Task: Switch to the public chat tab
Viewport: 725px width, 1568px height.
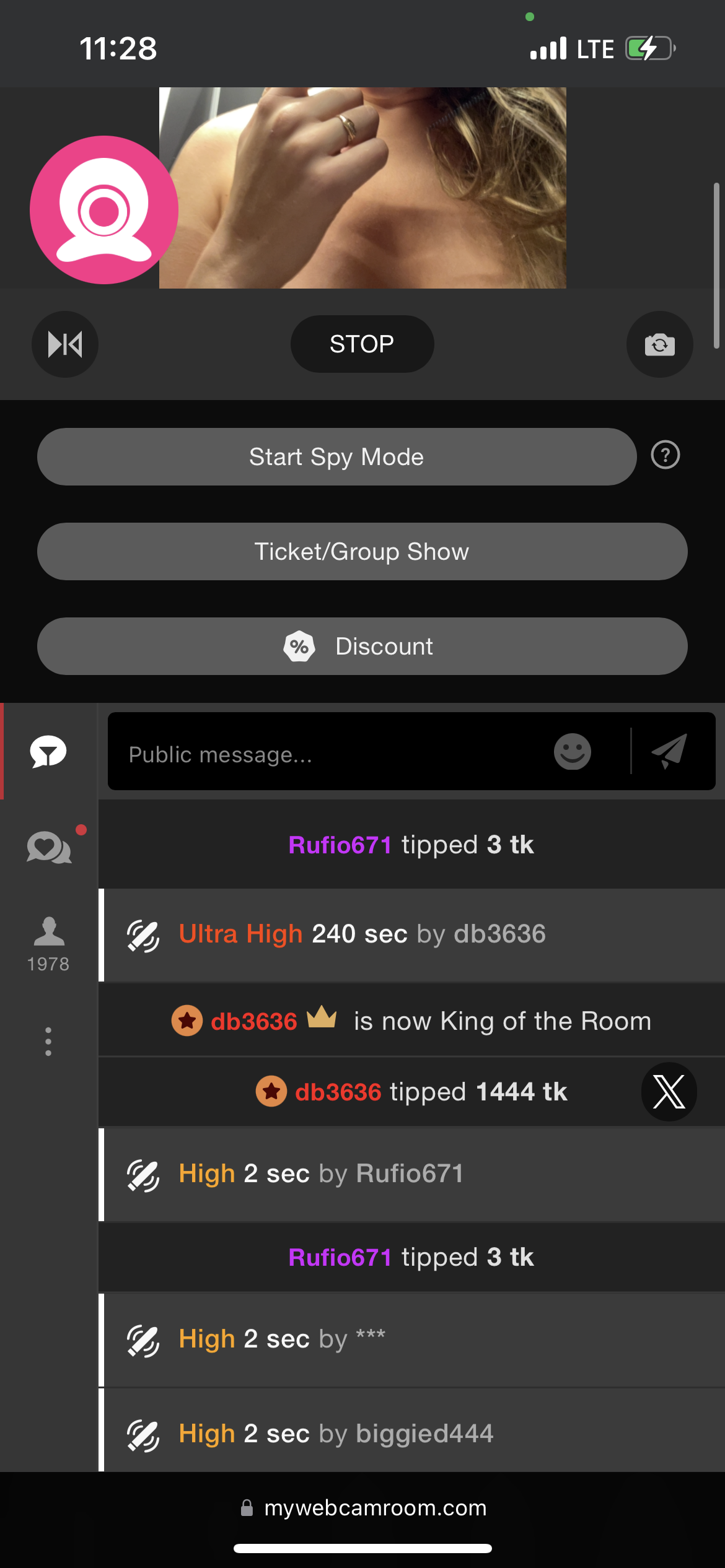Action: click(x=48, y=751)
